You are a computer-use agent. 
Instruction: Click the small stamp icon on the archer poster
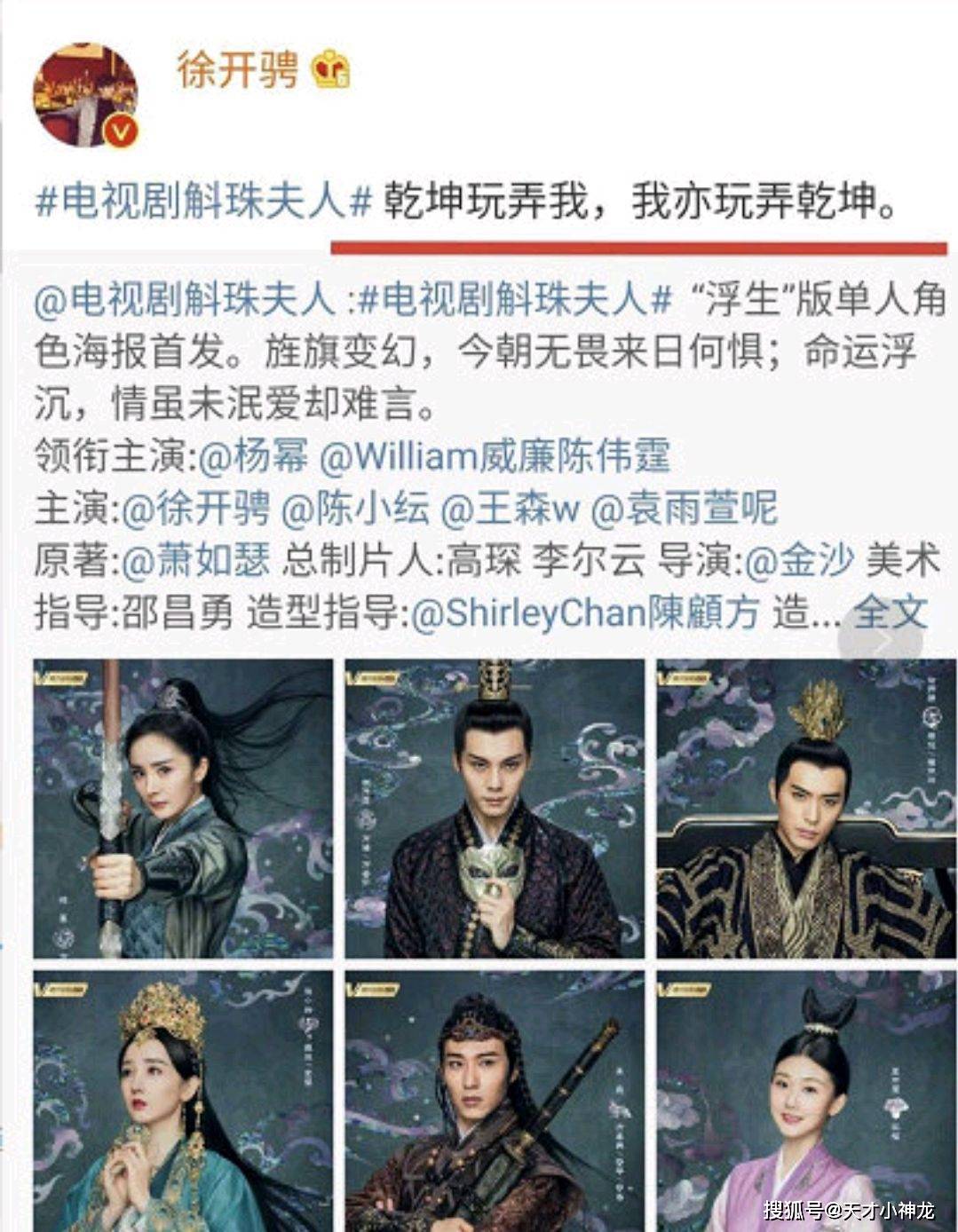coord(64,936)
